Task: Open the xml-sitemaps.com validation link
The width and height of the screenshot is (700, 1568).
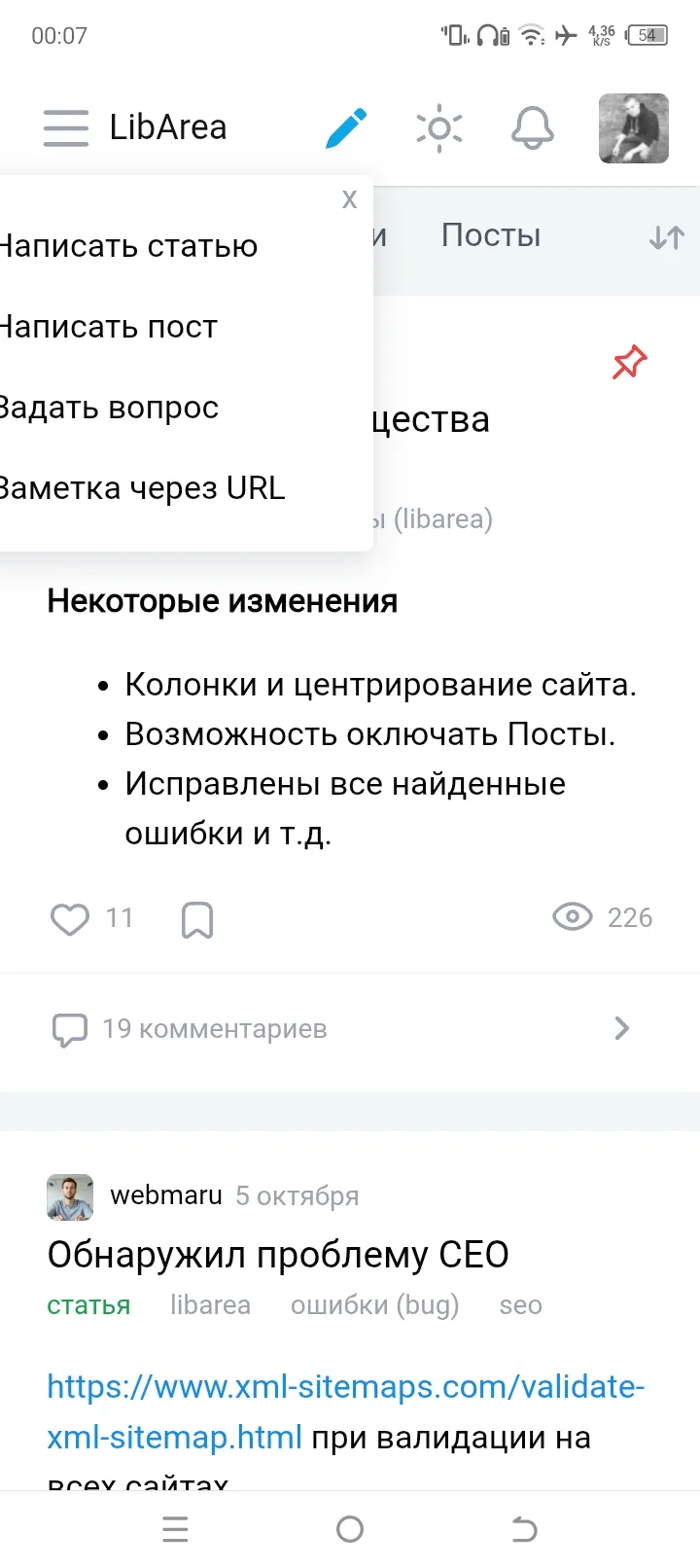Action: pyautogui.click(x=345, y=1386)
